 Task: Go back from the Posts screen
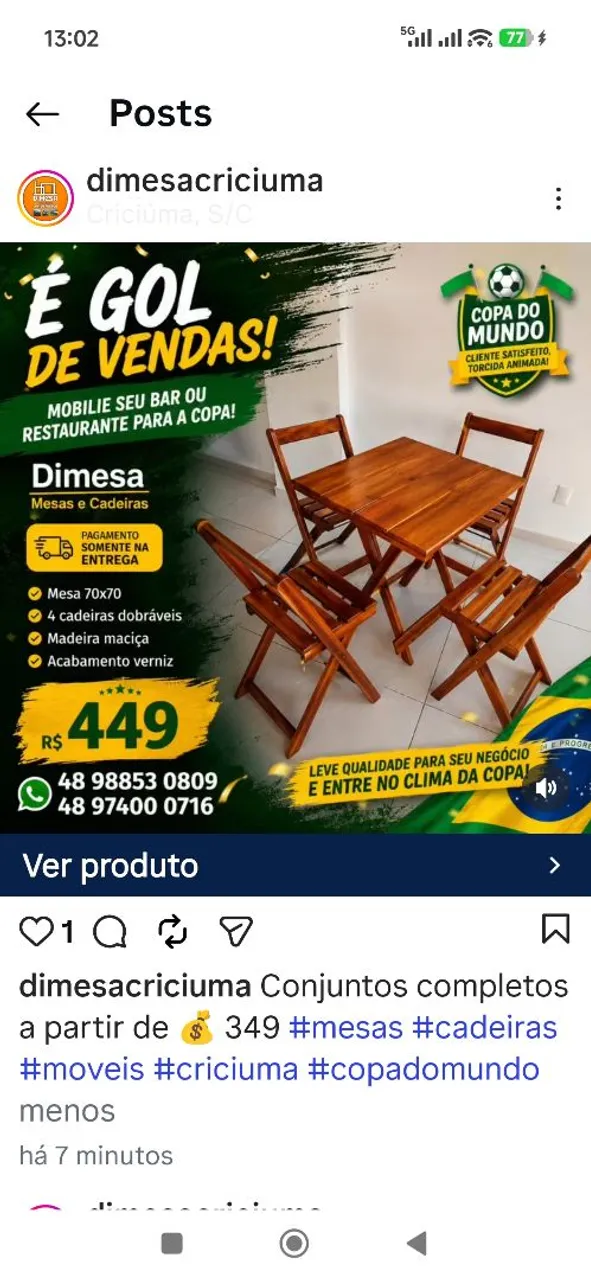click(x=42, y=114)
